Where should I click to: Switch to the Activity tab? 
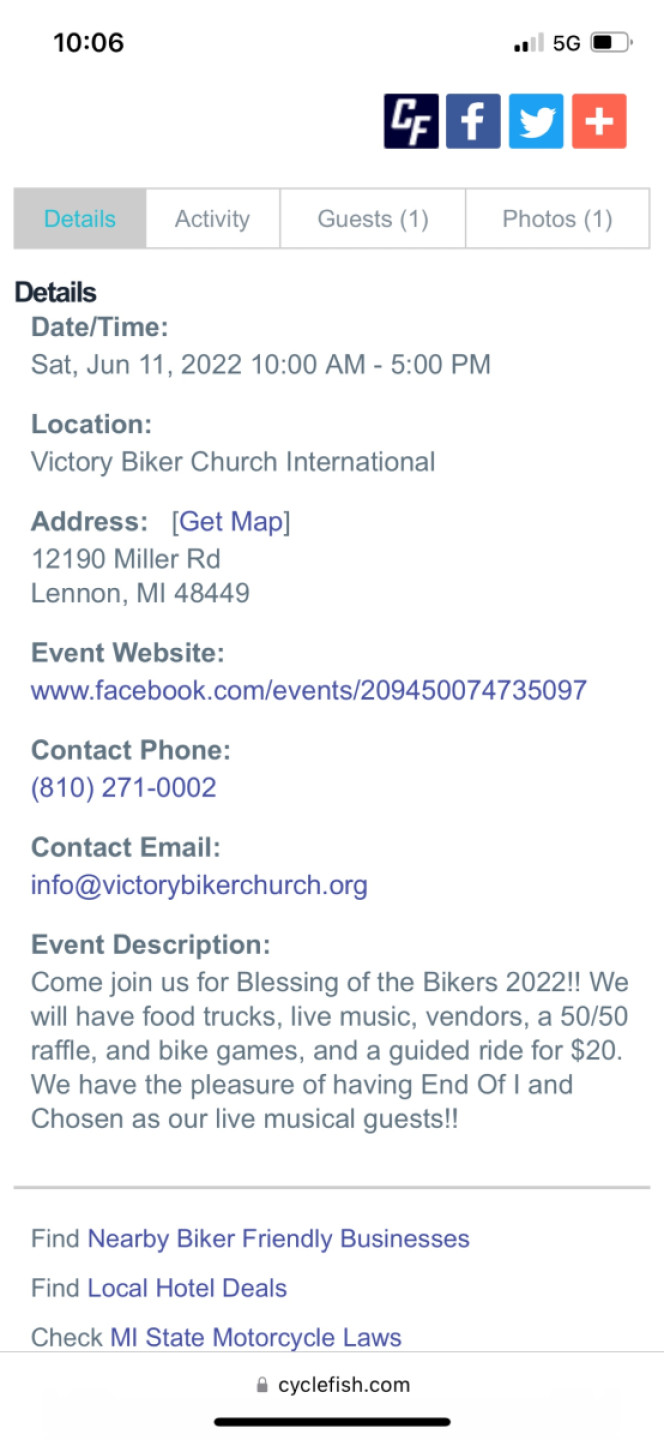[x=212, y=219]
